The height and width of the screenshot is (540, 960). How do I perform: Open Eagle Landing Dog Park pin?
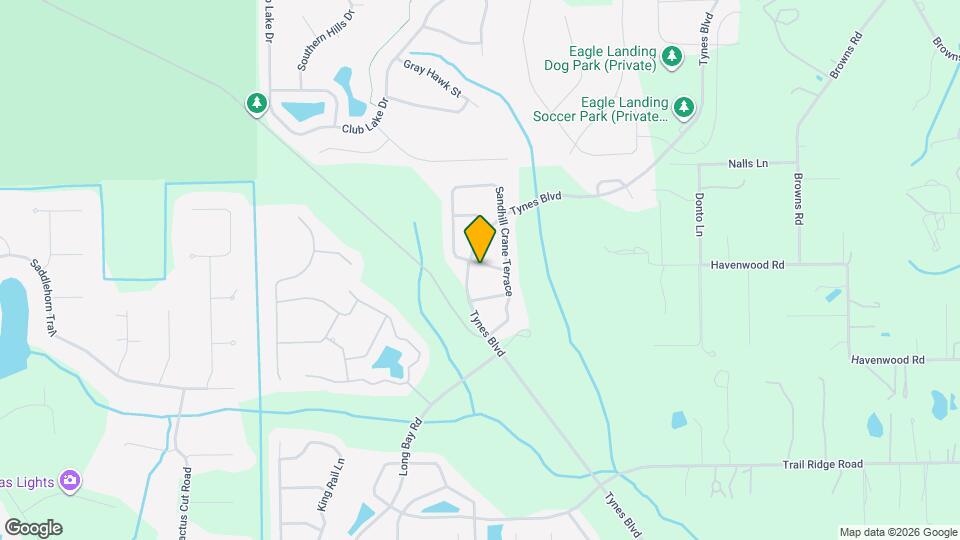point(672,56)
